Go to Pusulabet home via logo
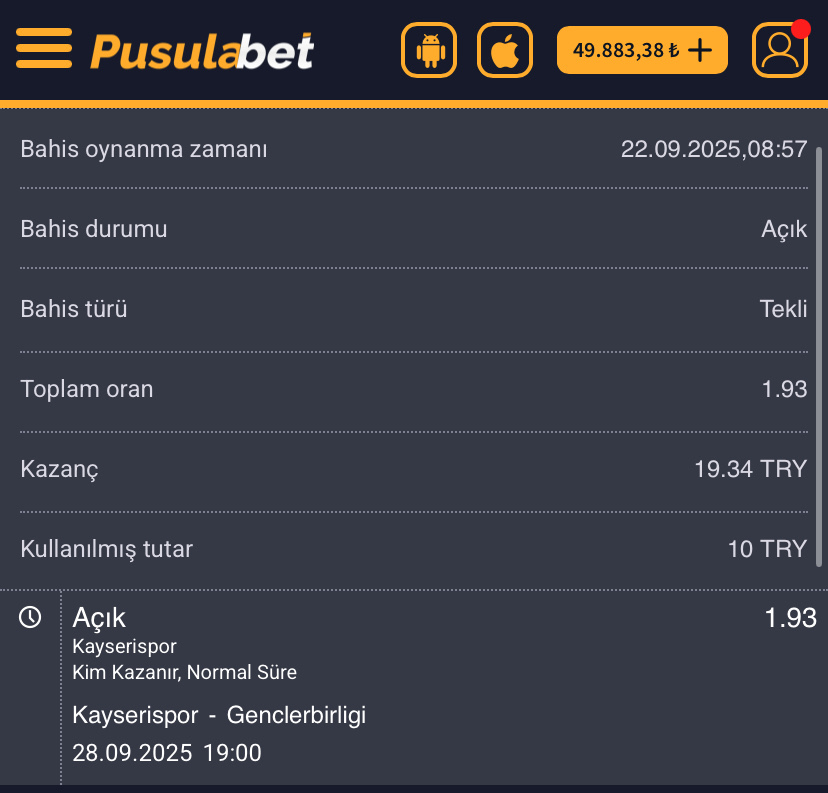828x793 pixels. [202, 50]
